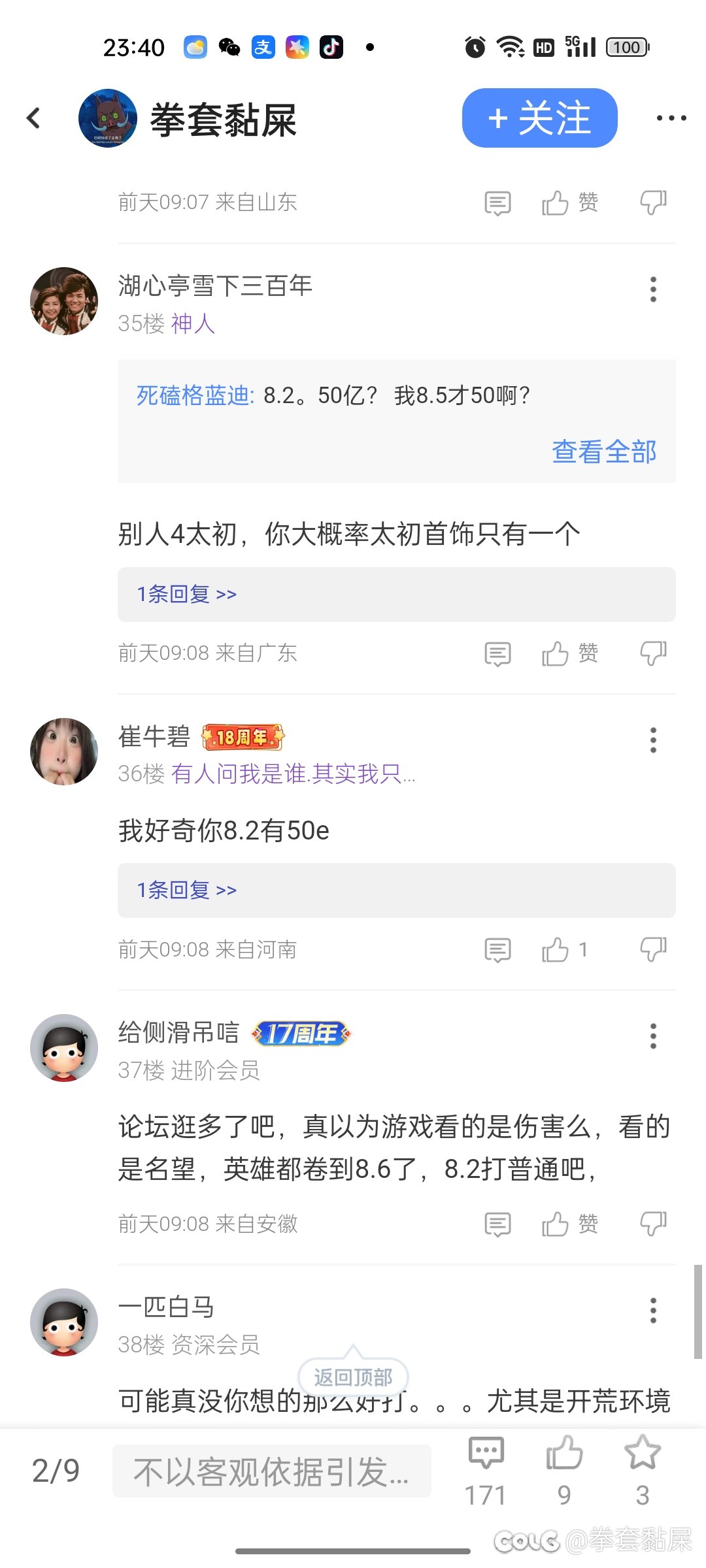Tap the back arrow at top left
This screenshot has height=1568, width=706.
33,118
